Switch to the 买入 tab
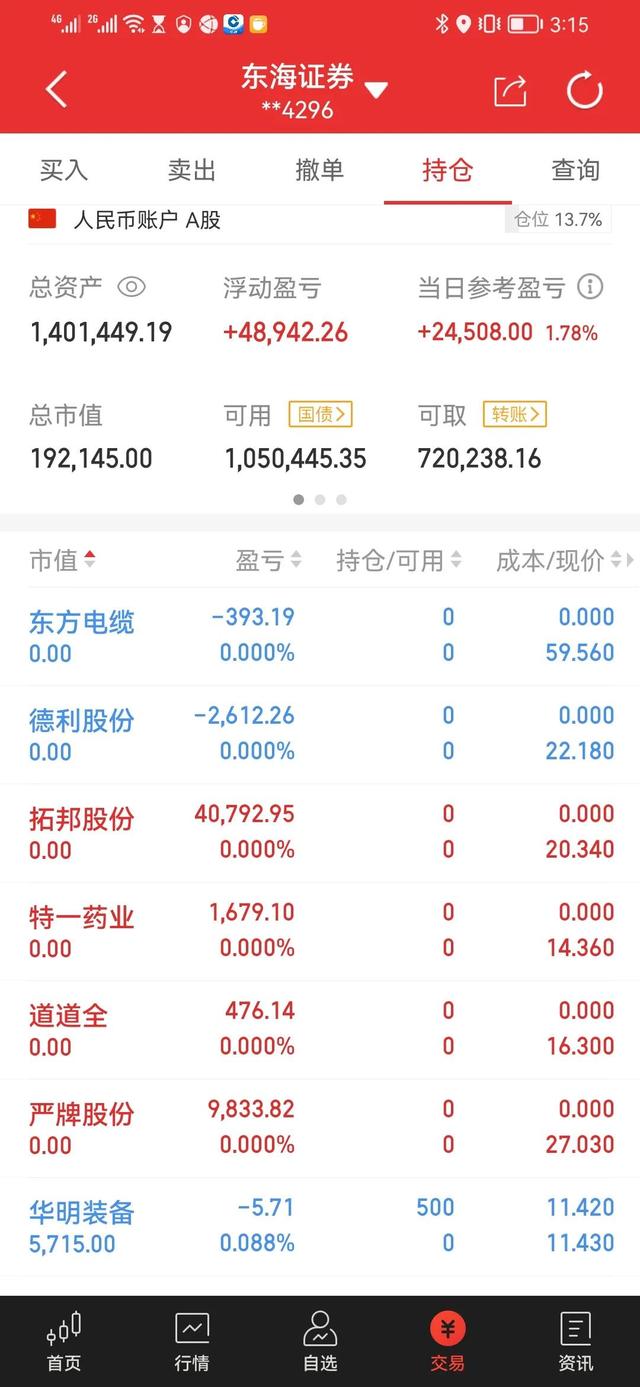 (x=64, y=170)
